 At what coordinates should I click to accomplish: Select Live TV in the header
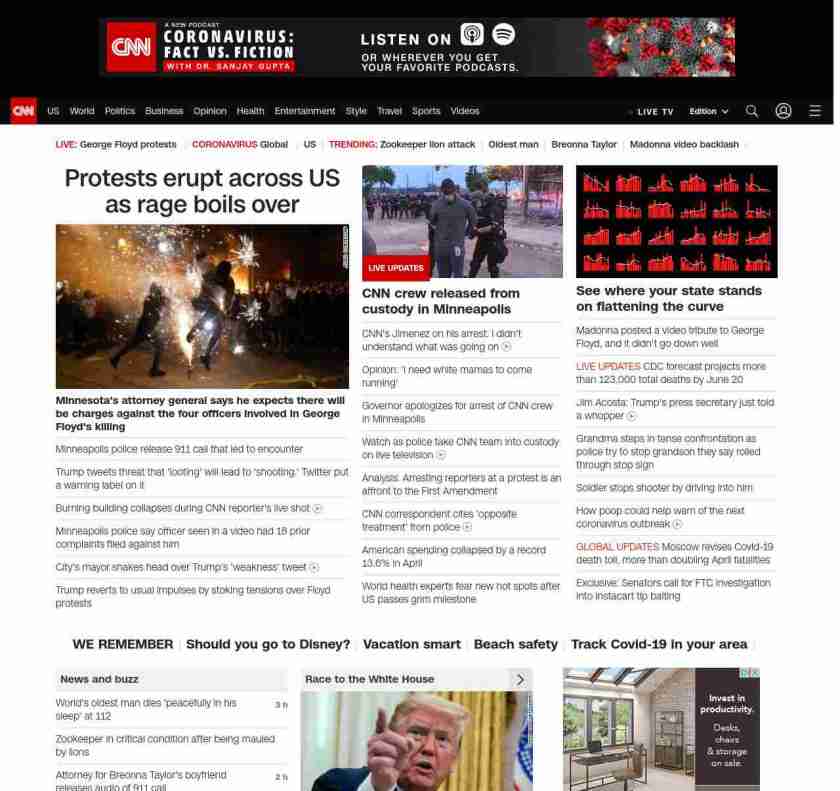tap(654, 111)
